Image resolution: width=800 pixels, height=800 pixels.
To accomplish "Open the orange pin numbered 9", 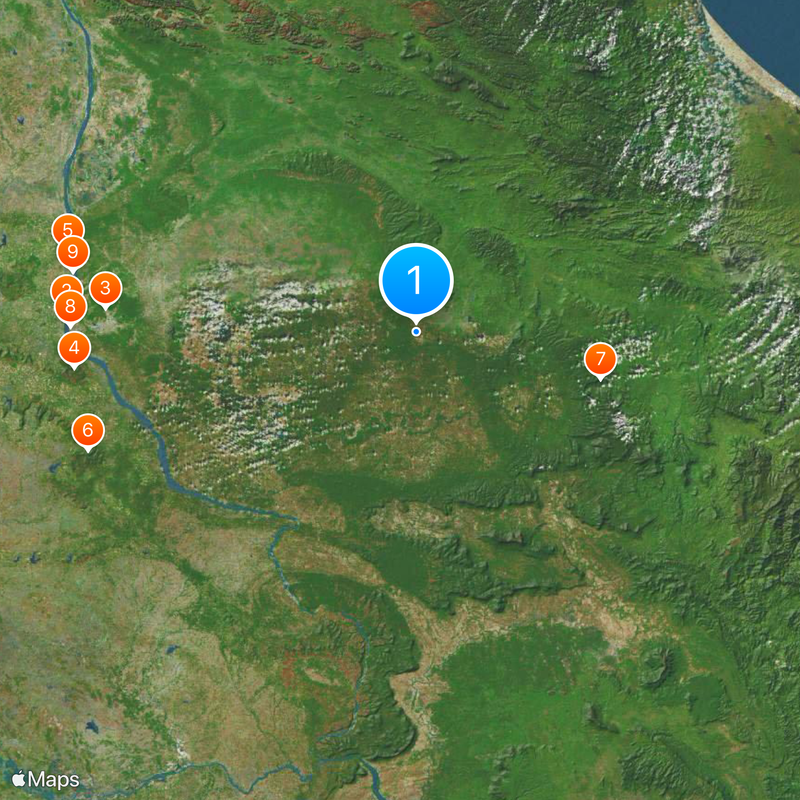I will tap(73, 252).
